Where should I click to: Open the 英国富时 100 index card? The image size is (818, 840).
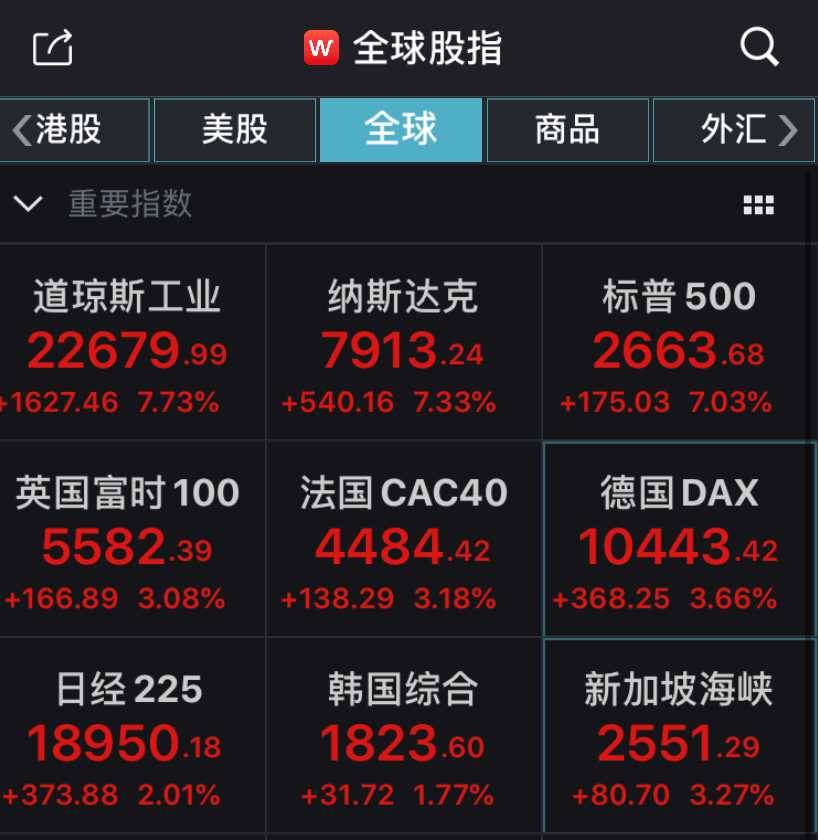coord(127,540)
